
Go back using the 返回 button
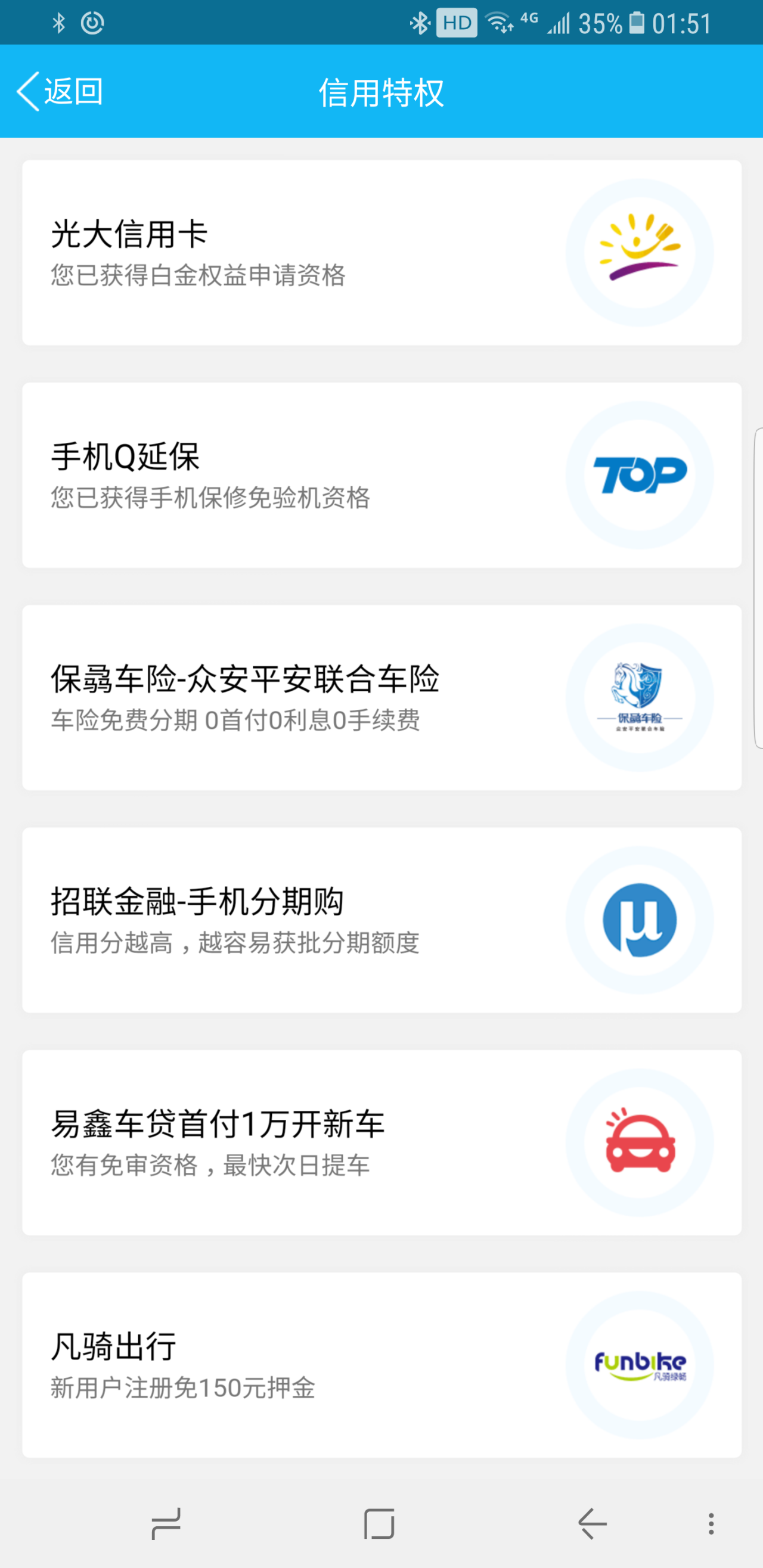[60, 91]
